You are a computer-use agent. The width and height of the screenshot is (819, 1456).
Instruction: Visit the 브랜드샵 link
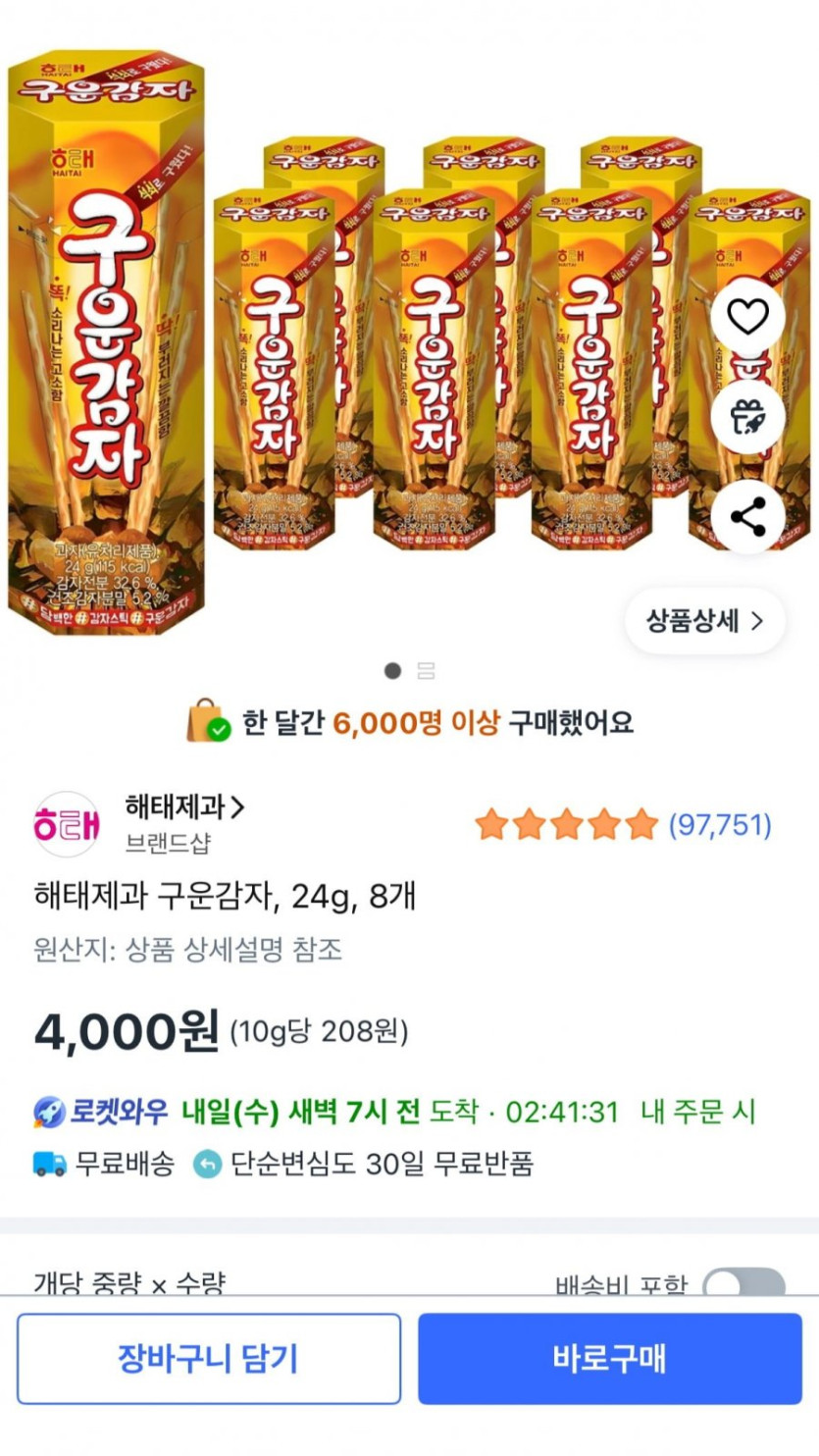[x=168, y=845]
